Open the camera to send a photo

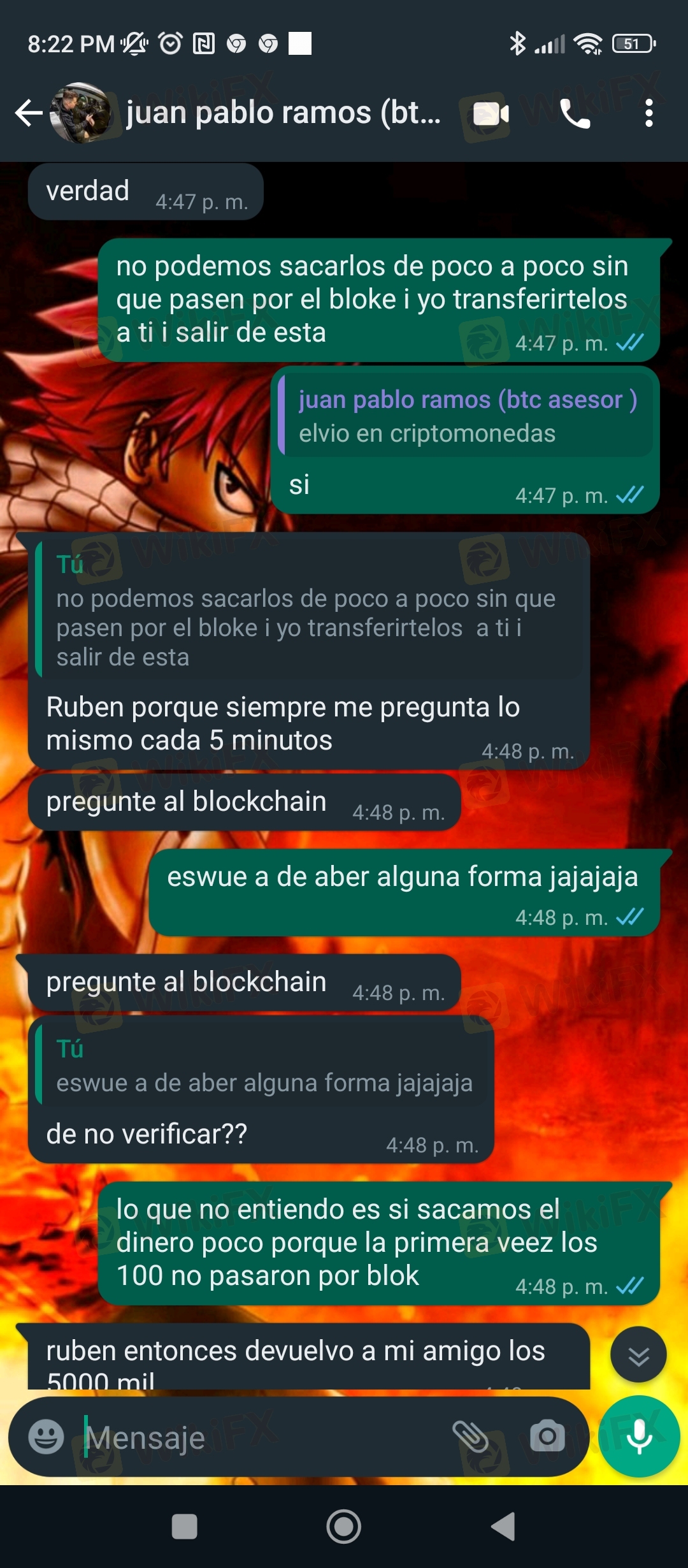(x=547, y=1437)
